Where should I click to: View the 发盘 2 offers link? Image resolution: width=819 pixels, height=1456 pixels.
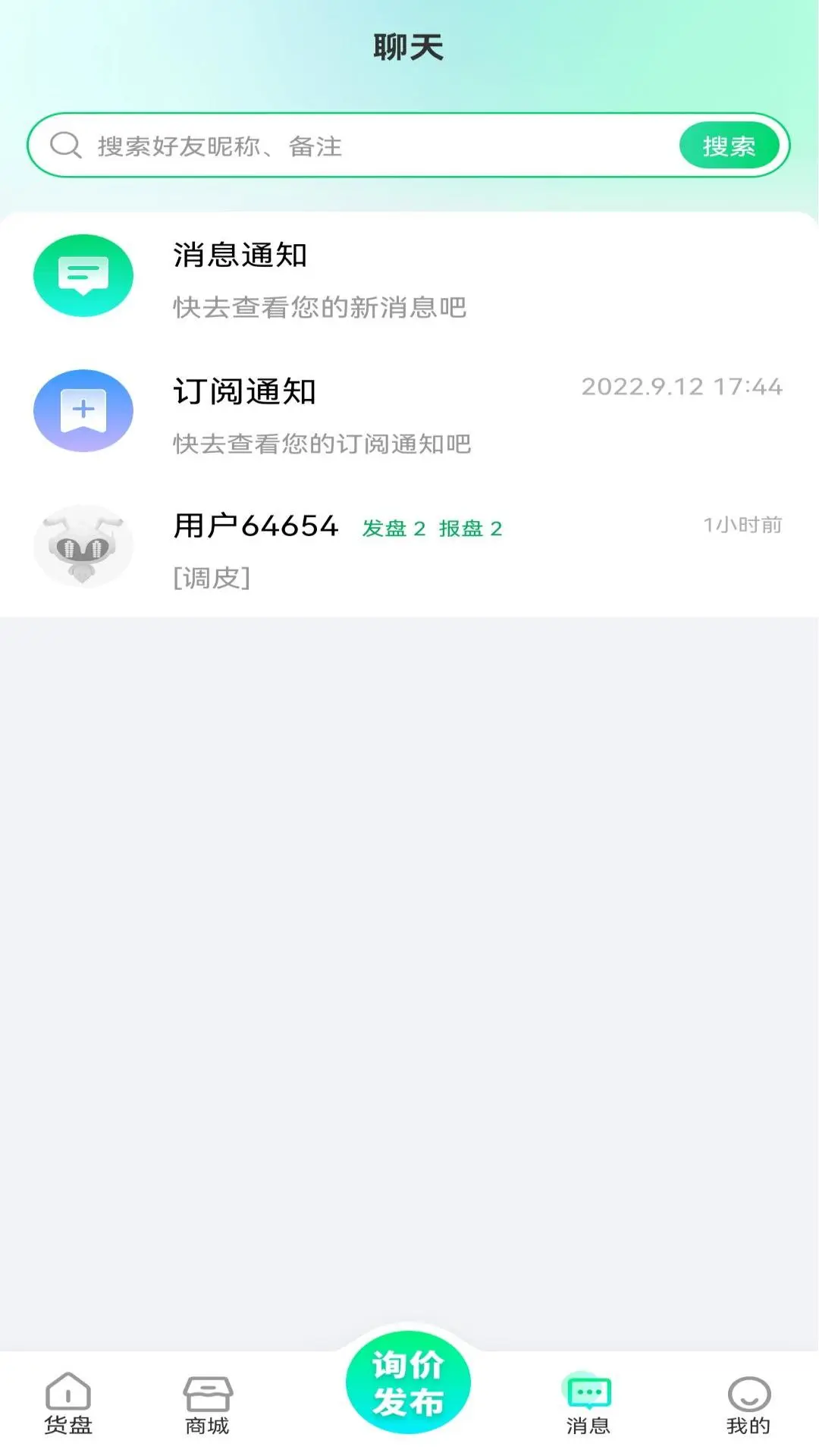(x=393, y=530)
